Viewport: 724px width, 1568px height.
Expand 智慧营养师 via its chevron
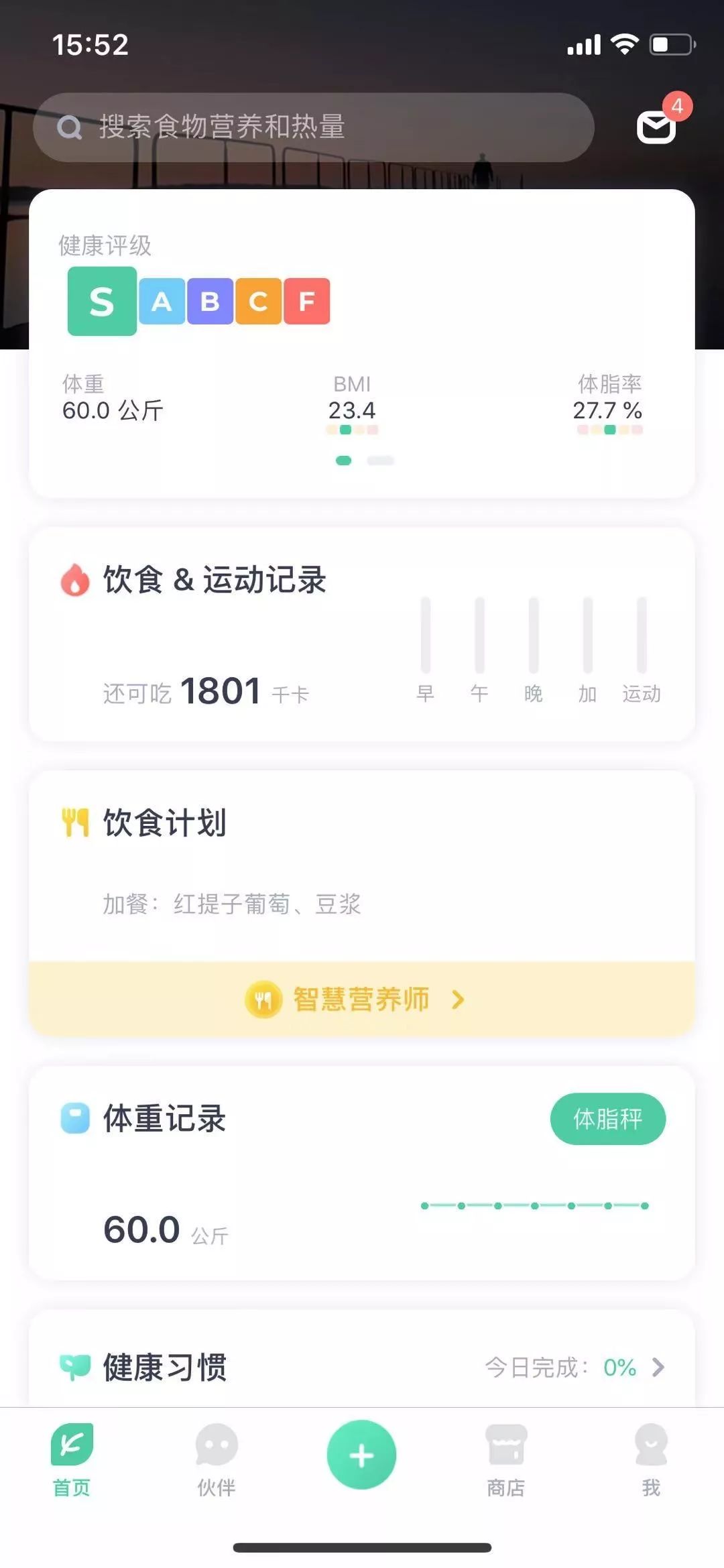click(x=457, y=999)
